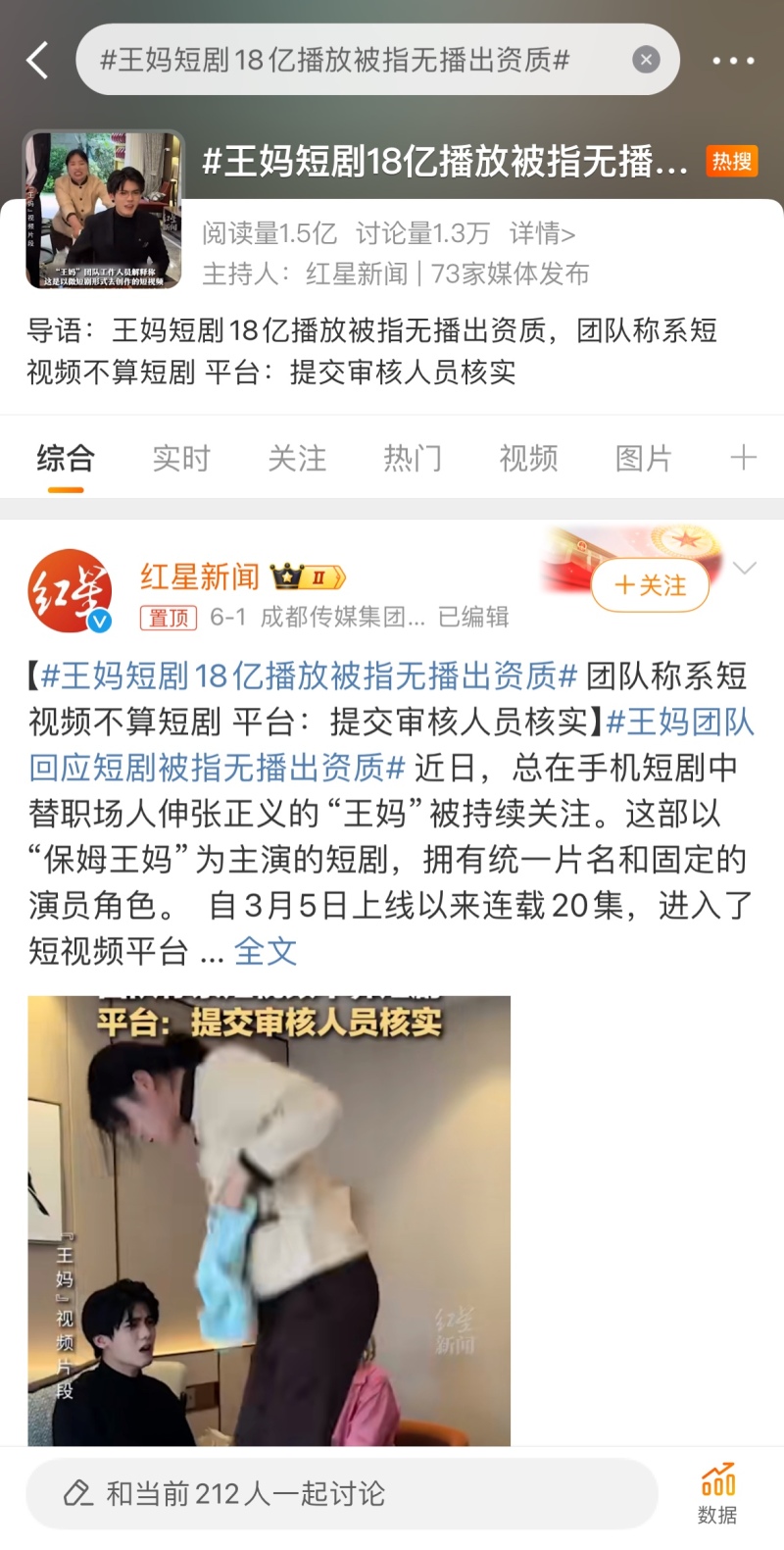Viewport: 784px width, 1550px height.
Task: Open 红星新闻 profile avatar
Action: (69, 590)
